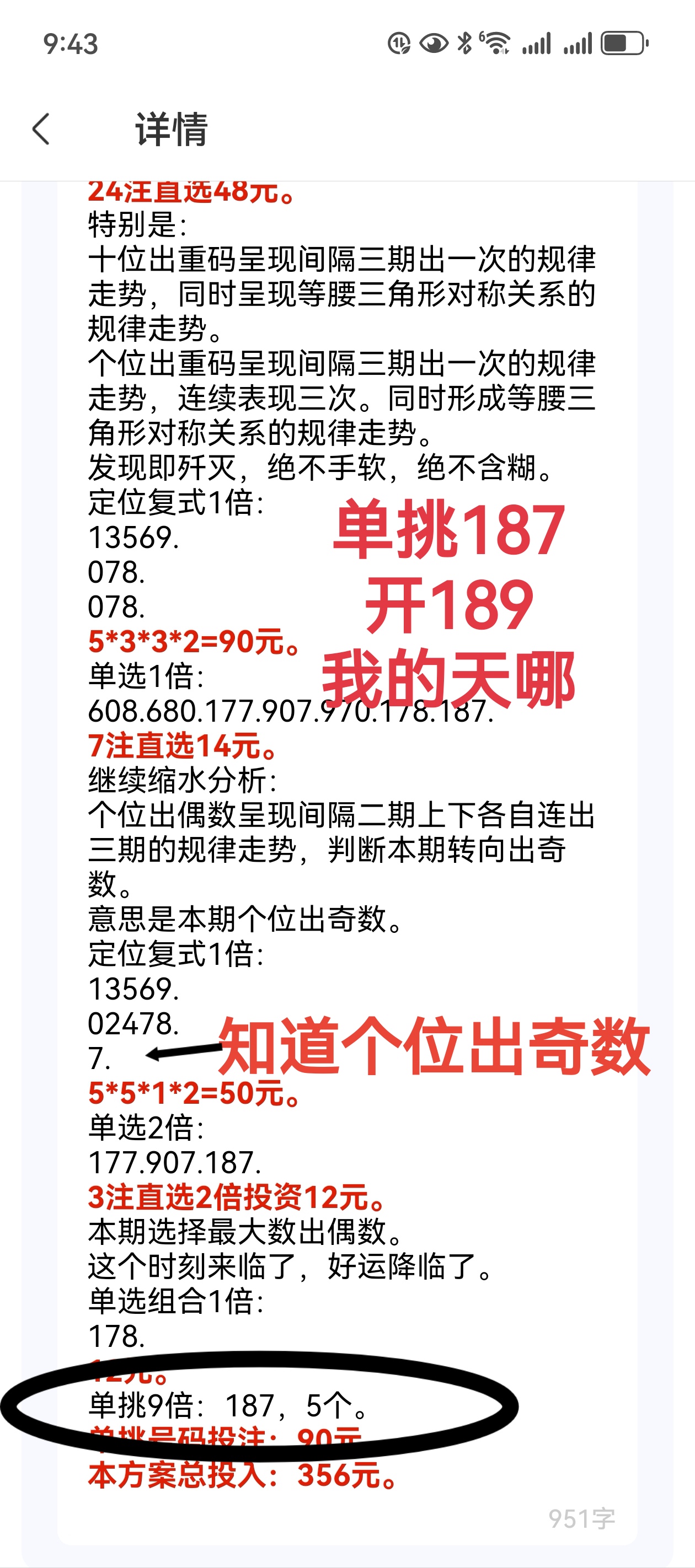This screenshot has height=1568, width=695.
Task: Go back from the 详情 page
Action: coord(41,129)
